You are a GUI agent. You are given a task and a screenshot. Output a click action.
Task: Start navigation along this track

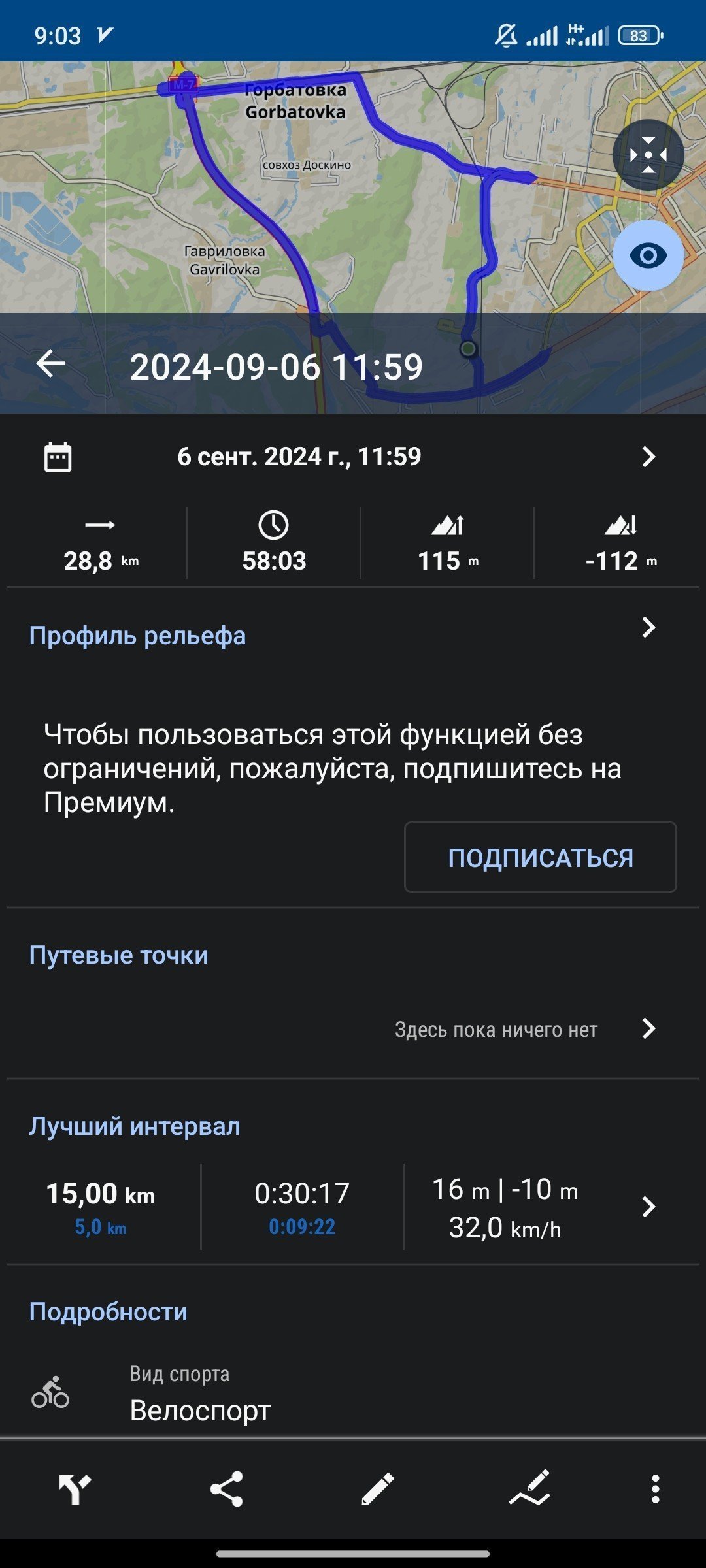[x=75, y=1489]
